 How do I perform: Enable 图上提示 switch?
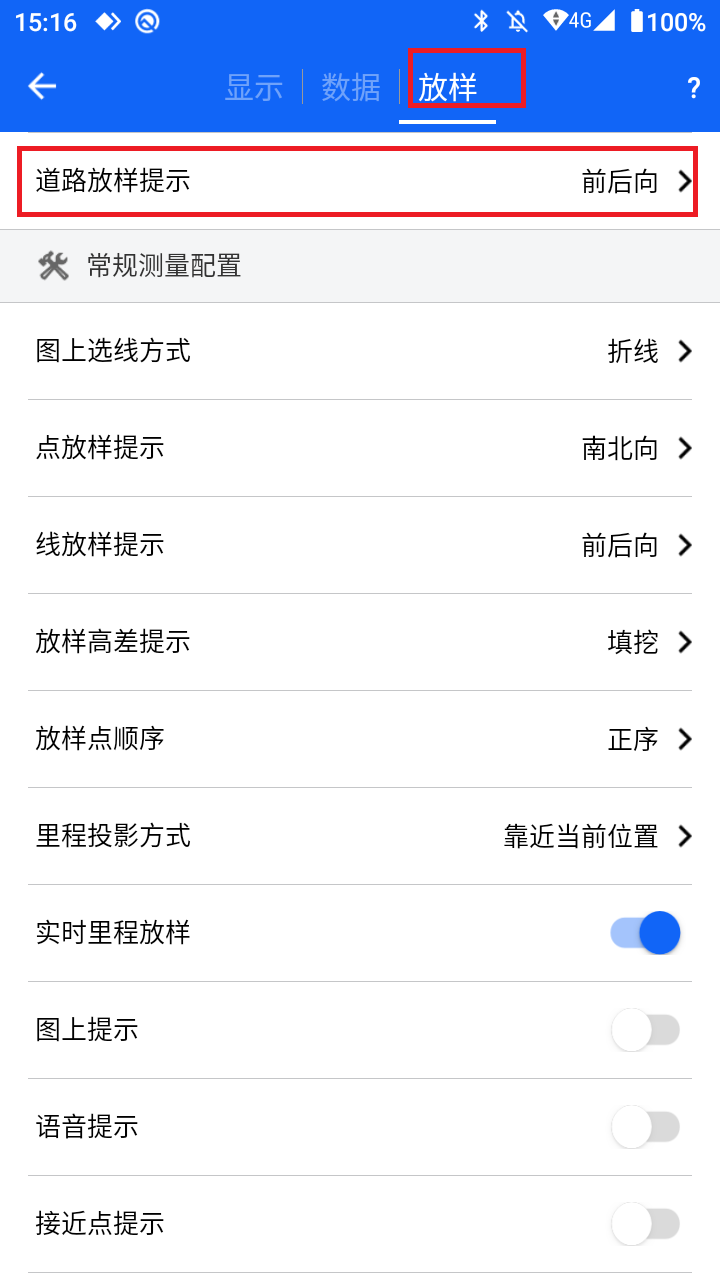tap(645, 1030)
